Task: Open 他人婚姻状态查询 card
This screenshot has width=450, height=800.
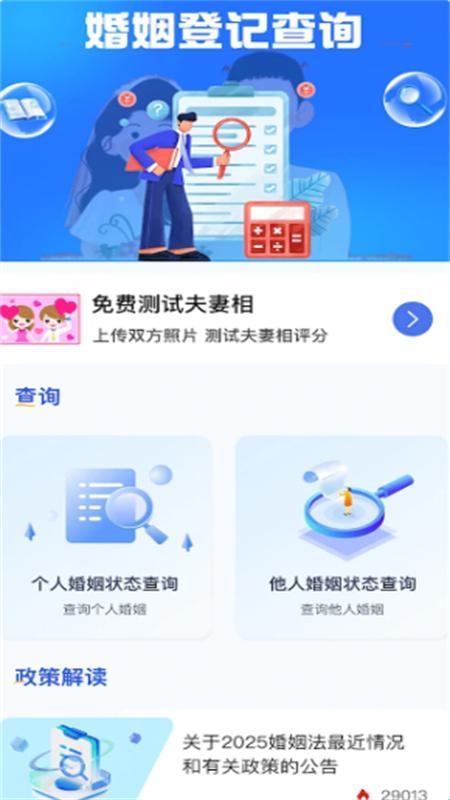Action: click(x=342, y=537)
